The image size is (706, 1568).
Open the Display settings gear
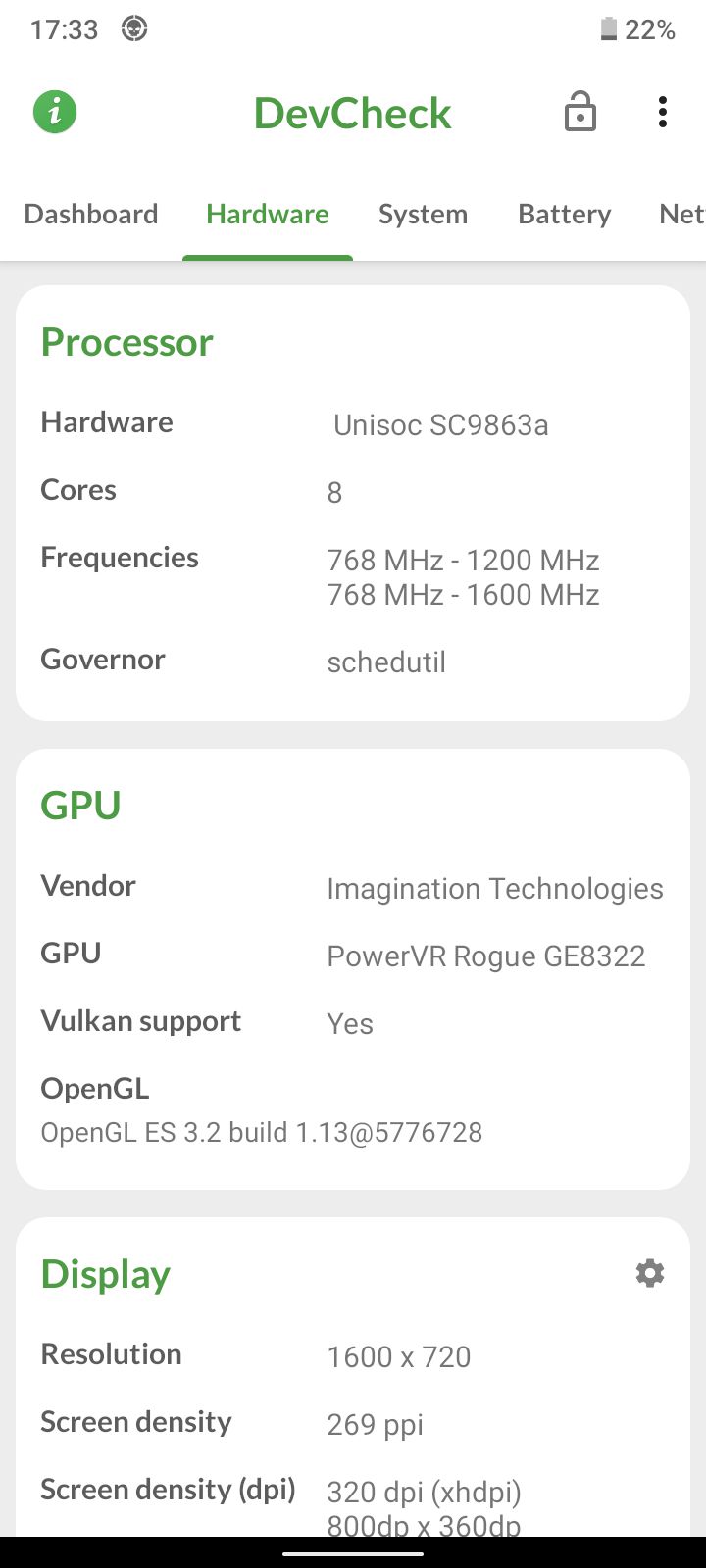[650, 1273]
